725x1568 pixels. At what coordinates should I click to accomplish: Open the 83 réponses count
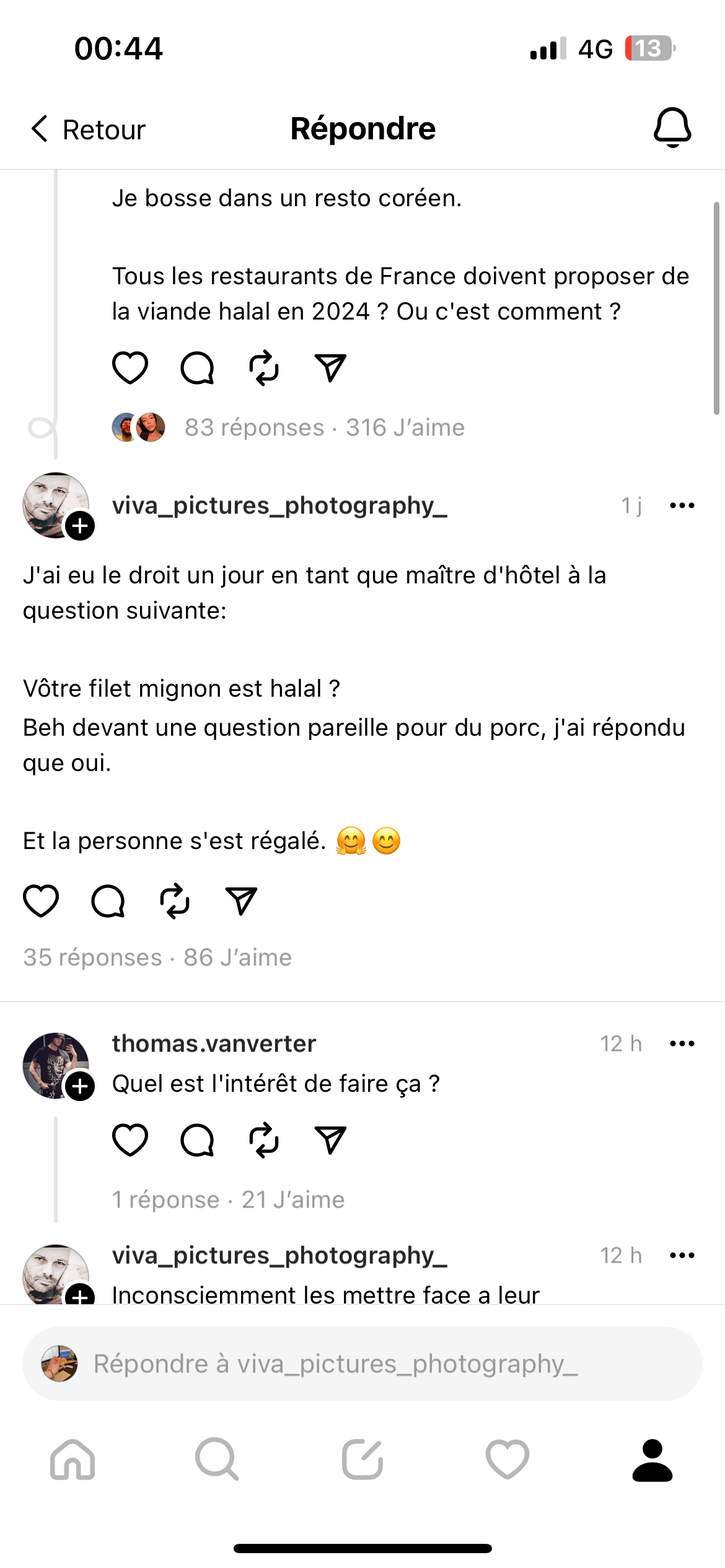pyautogui.click(x=254, y=427)
